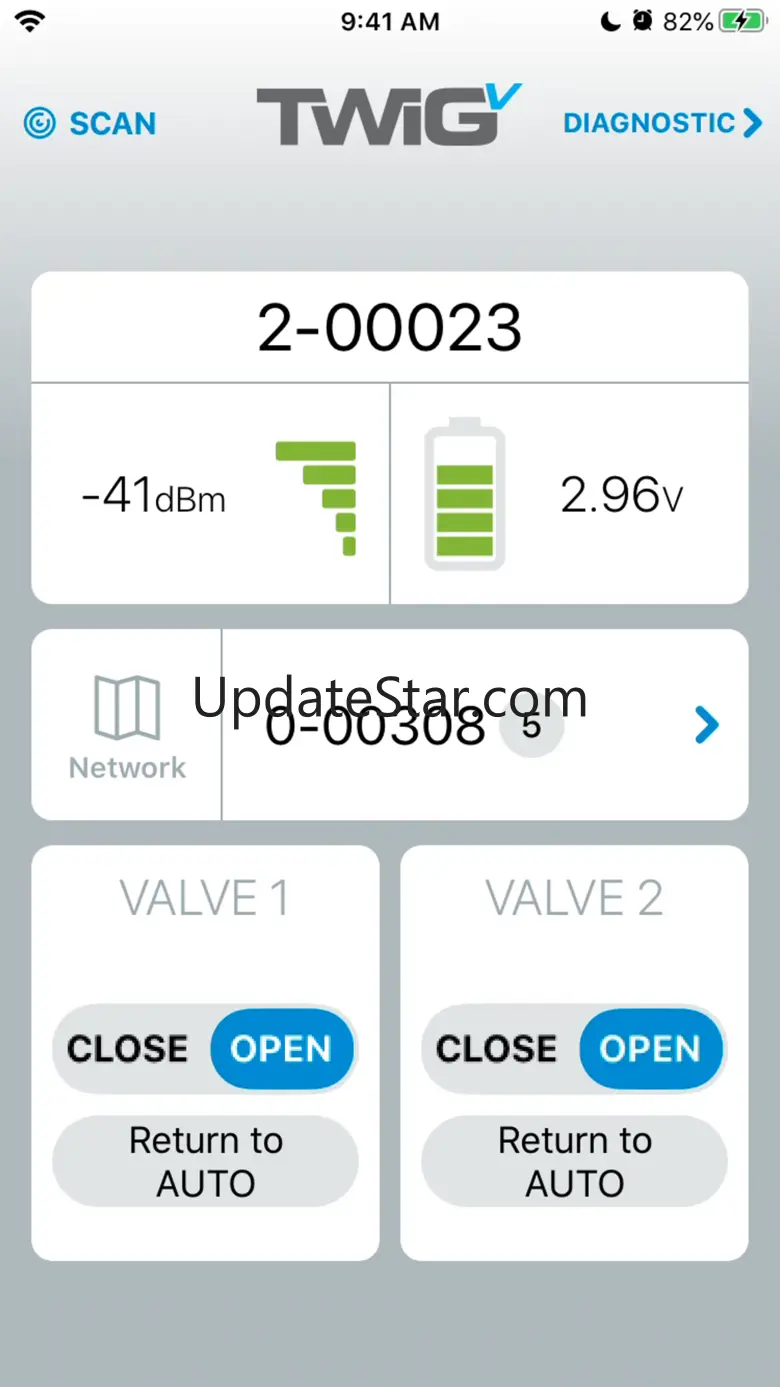
Task: Open the DIAGNOSTIC page
Action: 662,123
